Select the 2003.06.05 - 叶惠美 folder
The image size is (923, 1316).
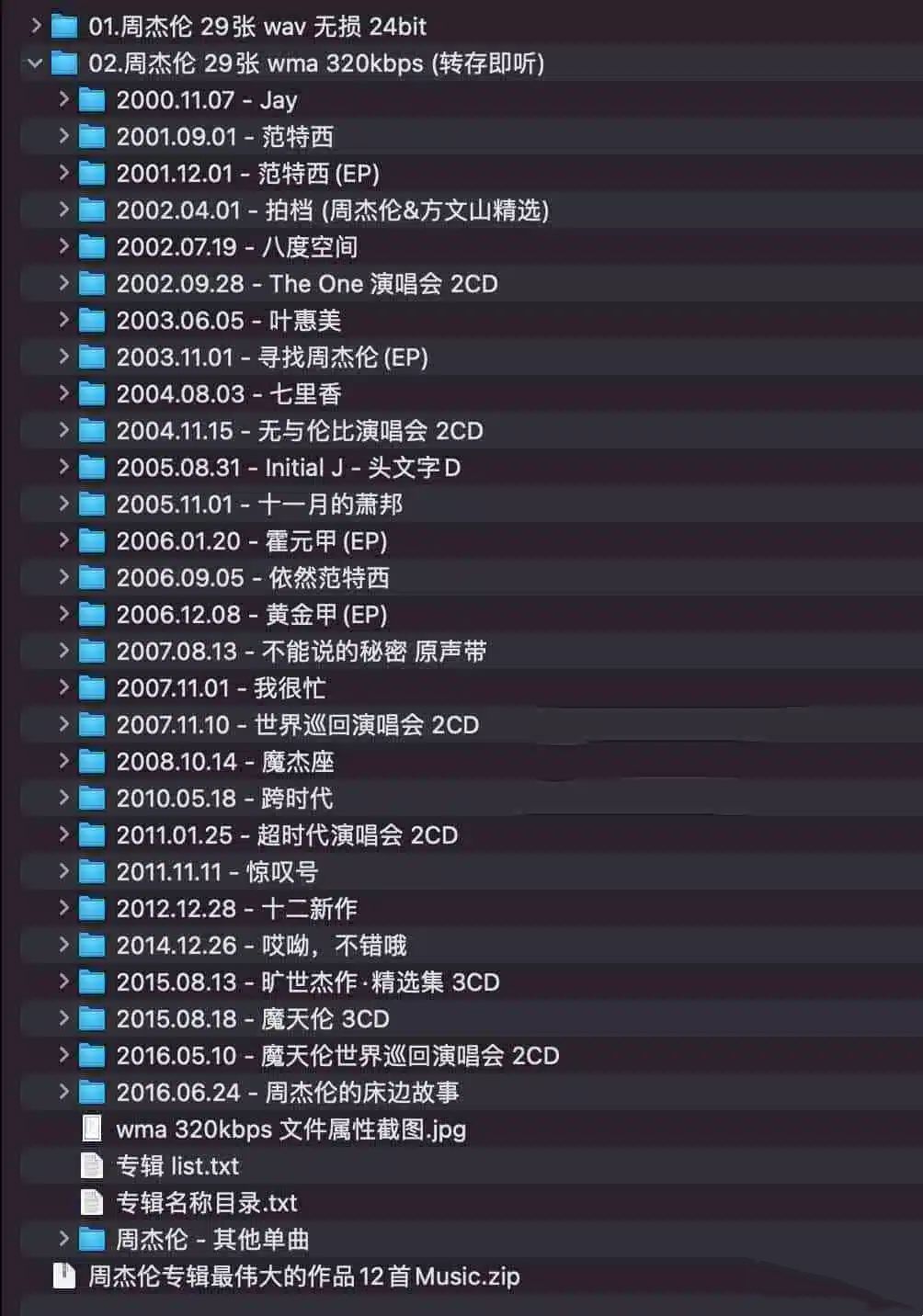click(228, 320)
